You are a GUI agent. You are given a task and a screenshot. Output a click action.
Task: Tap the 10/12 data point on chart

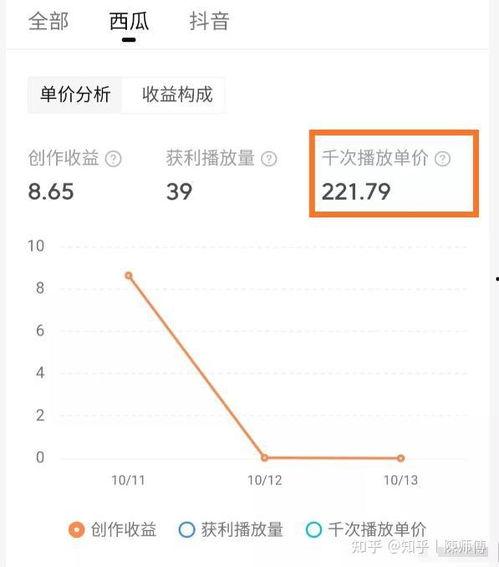(264, 458)
